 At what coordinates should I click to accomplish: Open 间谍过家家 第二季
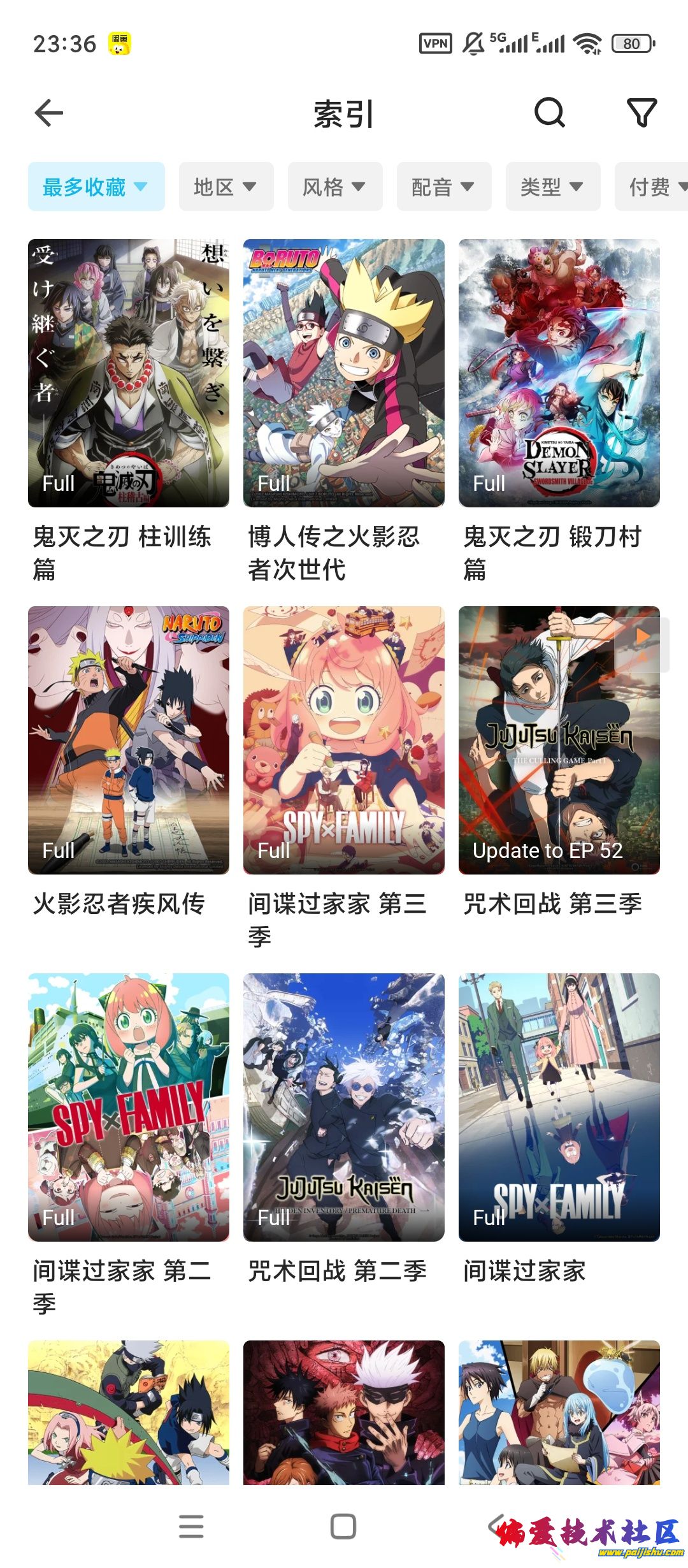(x=129, y=1107)
